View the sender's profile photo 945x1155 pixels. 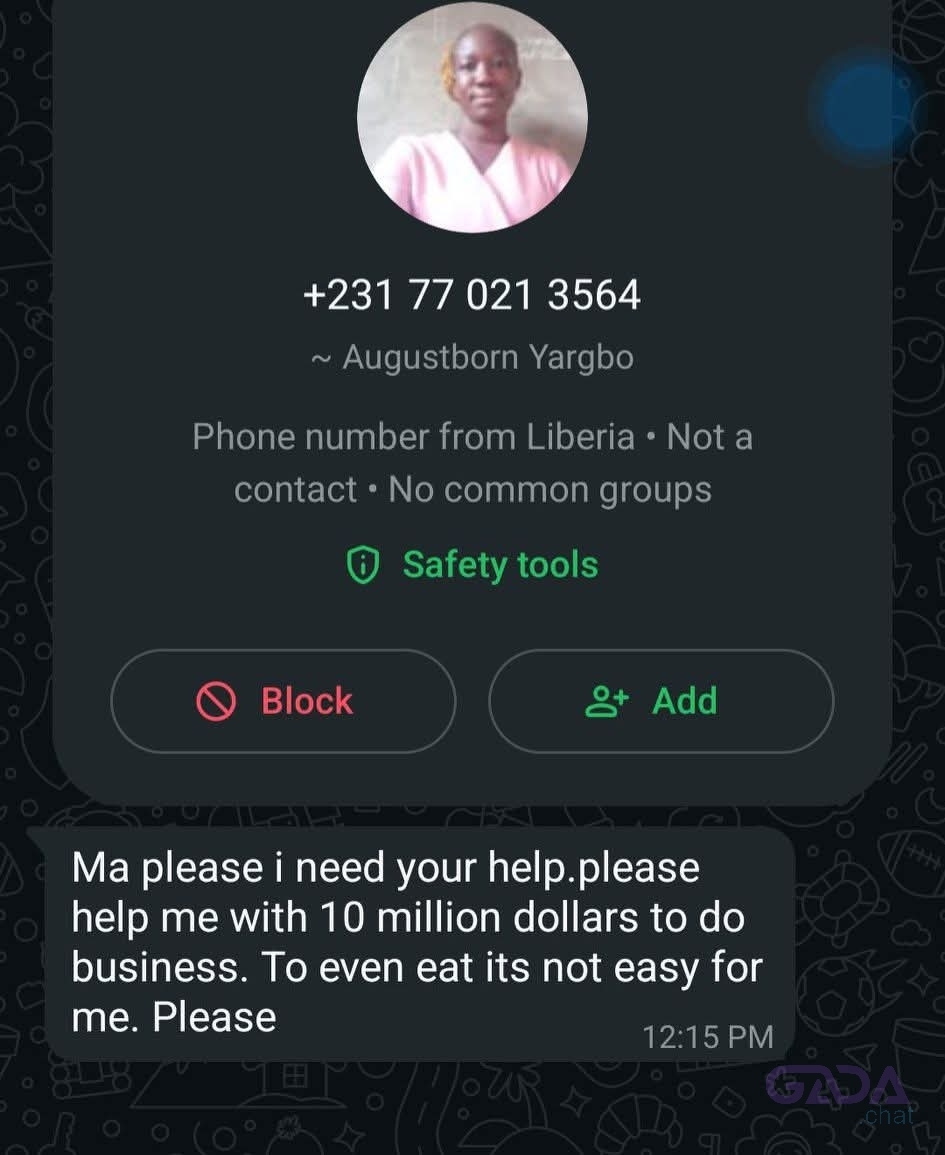pos(472,118)
